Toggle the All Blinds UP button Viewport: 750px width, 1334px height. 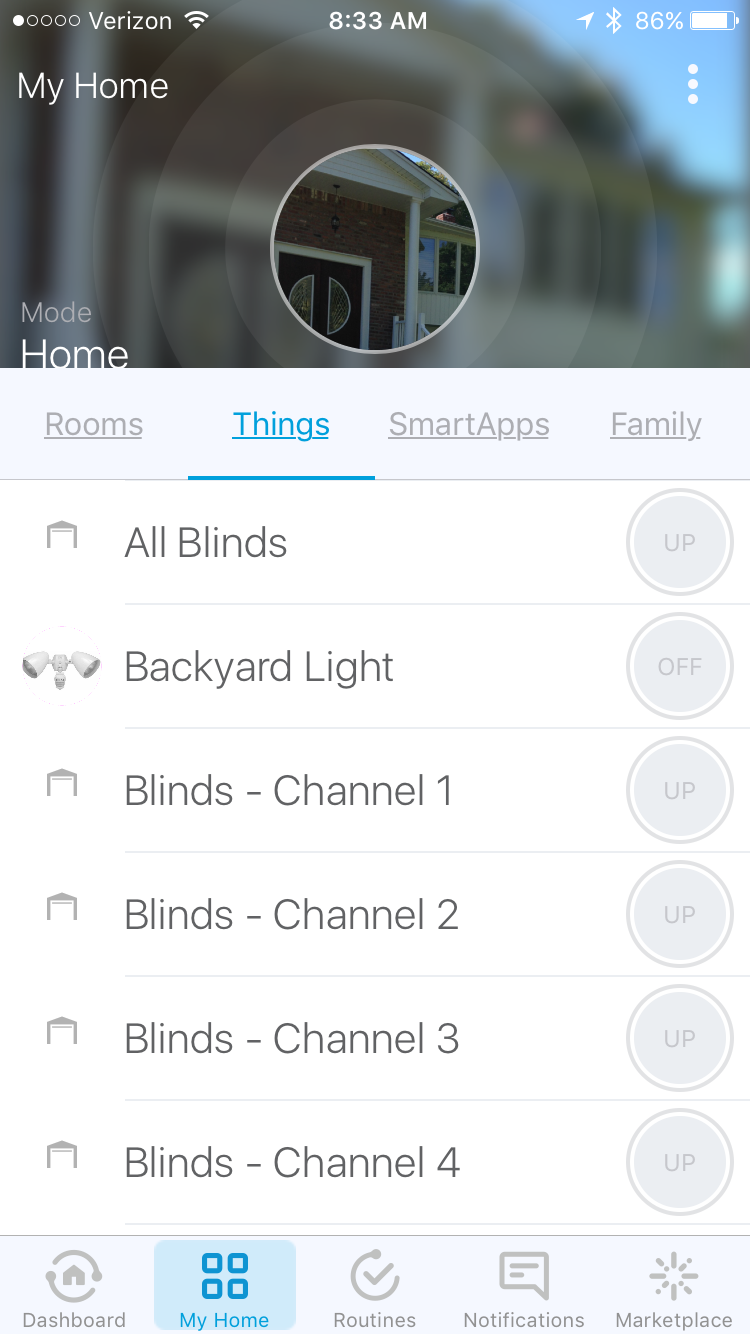coord(679,543)
